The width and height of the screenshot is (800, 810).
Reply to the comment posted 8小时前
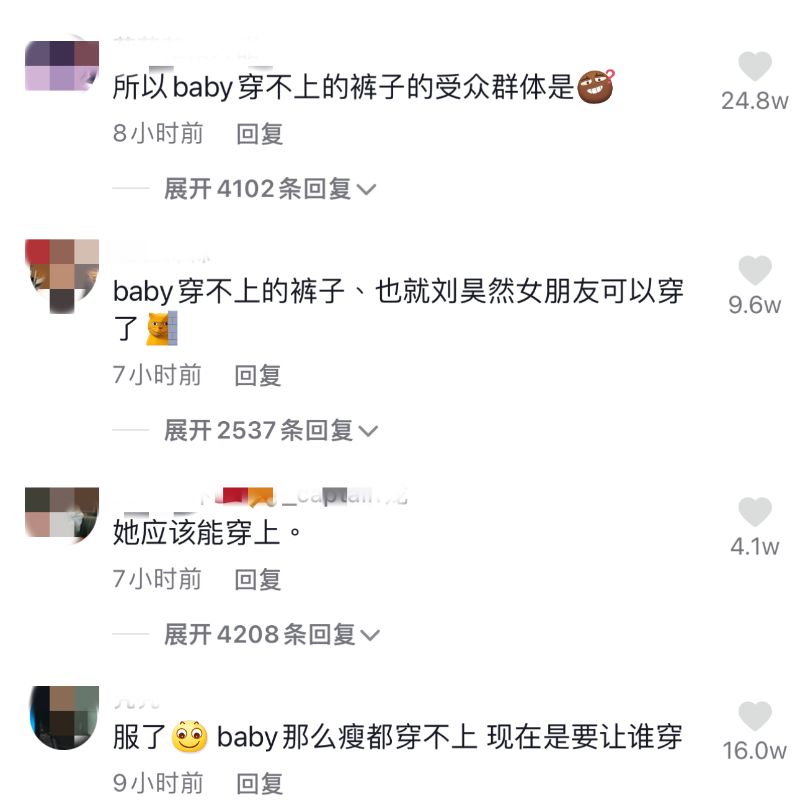260,134
